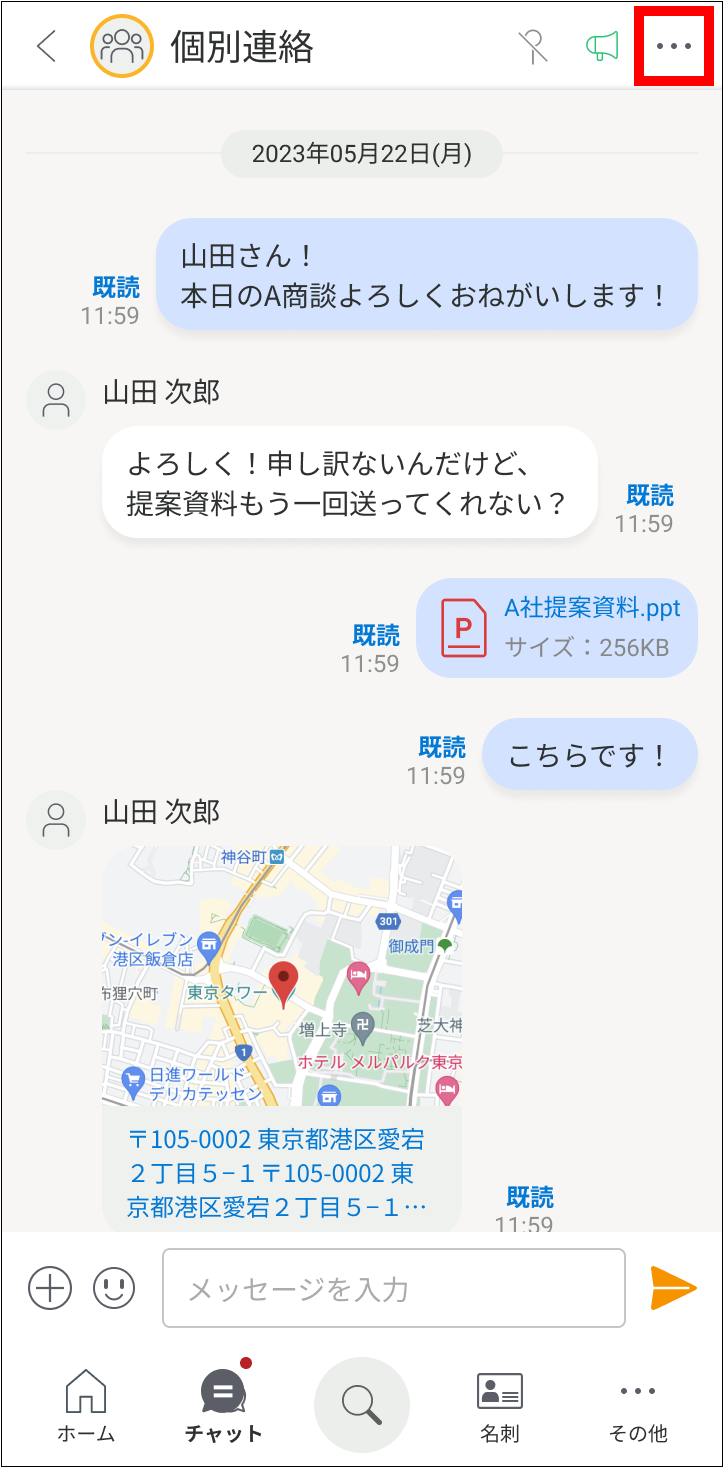Switch to the 名刺 tab
The height and width of the screenshot is (1467, 723).
[x=499, y=1405]
